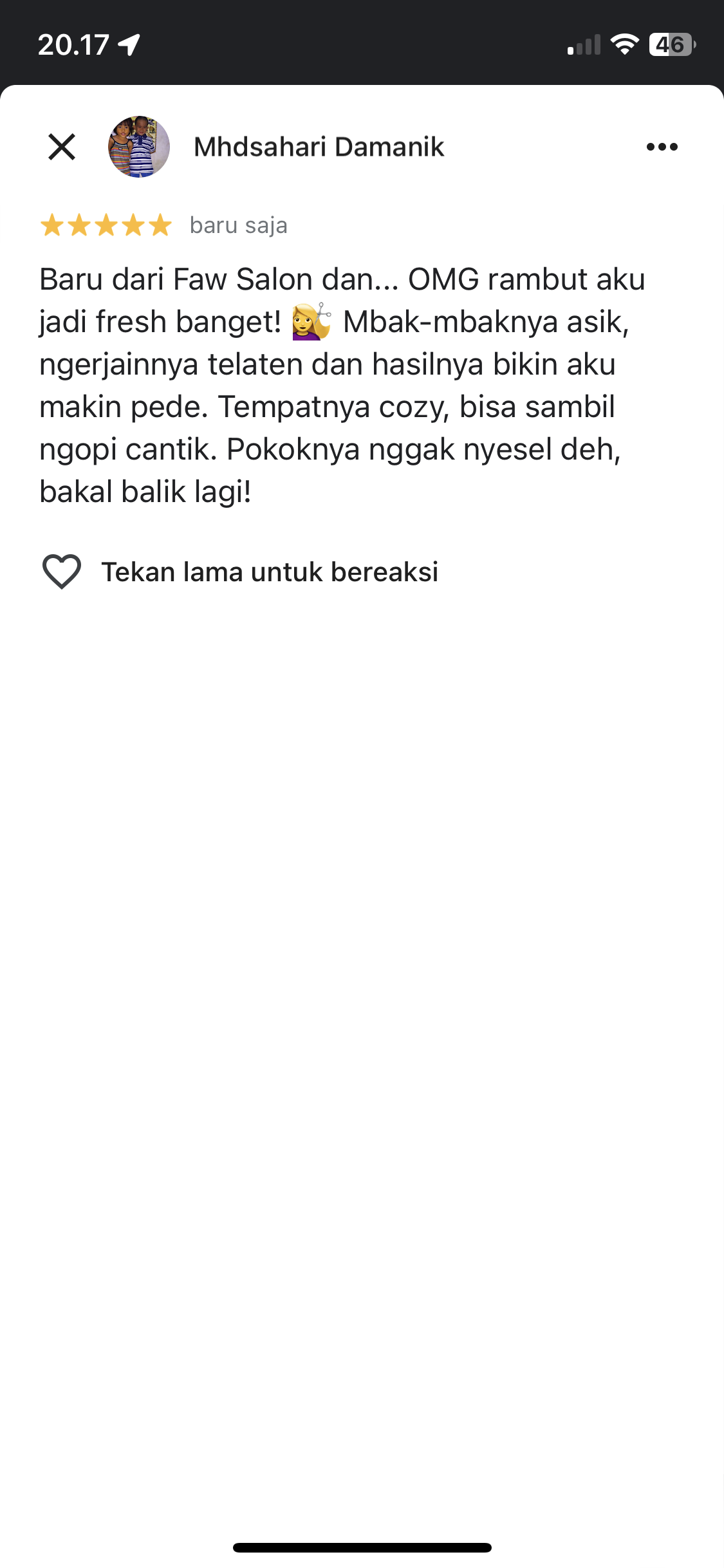Open Mhdsahari Damanik's profile picture
Image resolution: width=724 pixels, height=1568 pixels.
[x=139, y=147]
